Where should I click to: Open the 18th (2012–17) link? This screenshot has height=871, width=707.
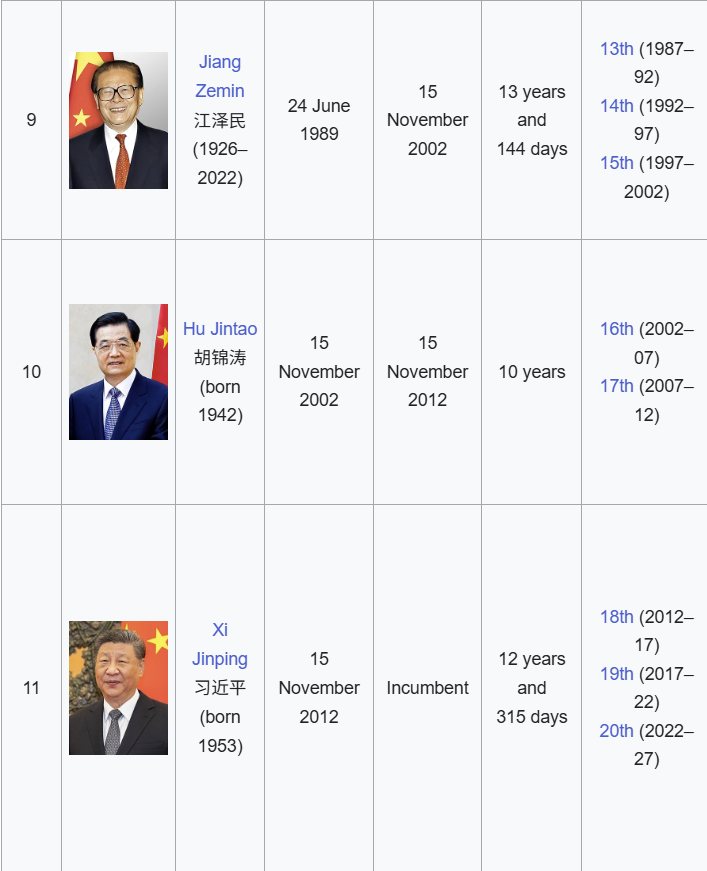pos(616,617)
